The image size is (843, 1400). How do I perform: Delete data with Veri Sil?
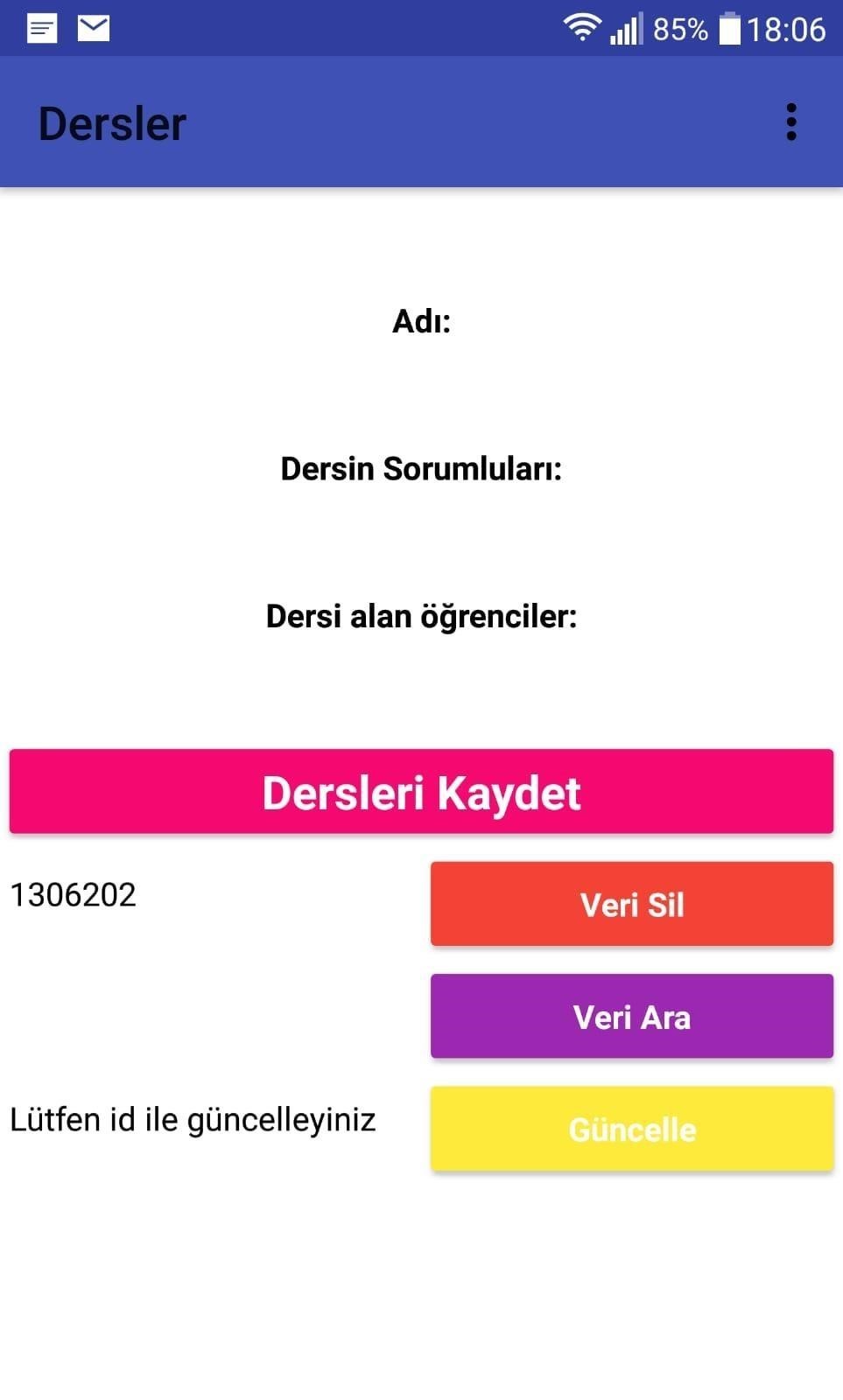point(631,904)
